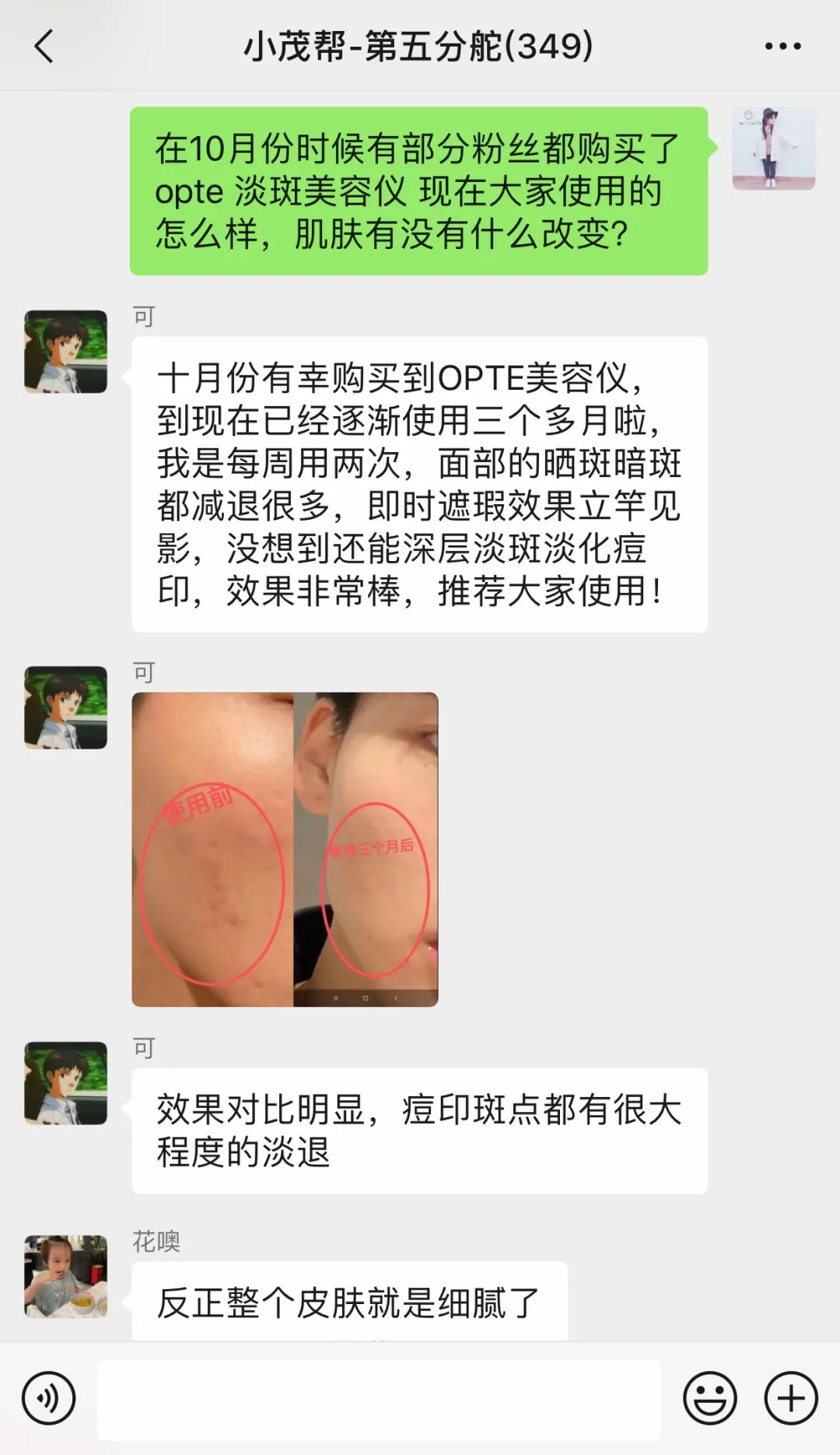Image resolution: width=840 pixels, height=1455 pixels.
Task: Tap your own avatar beside the green message
Action: coord(774,149)
